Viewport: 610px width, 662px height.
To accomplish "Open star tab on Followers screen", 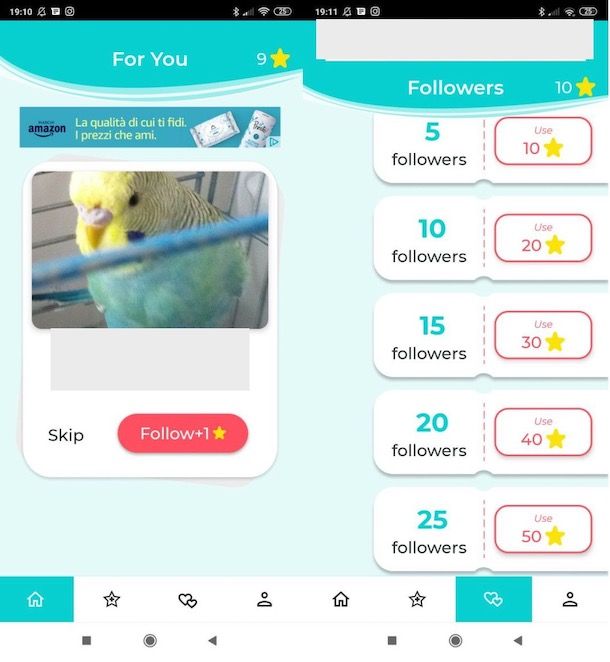I will (x=417, y=599).
